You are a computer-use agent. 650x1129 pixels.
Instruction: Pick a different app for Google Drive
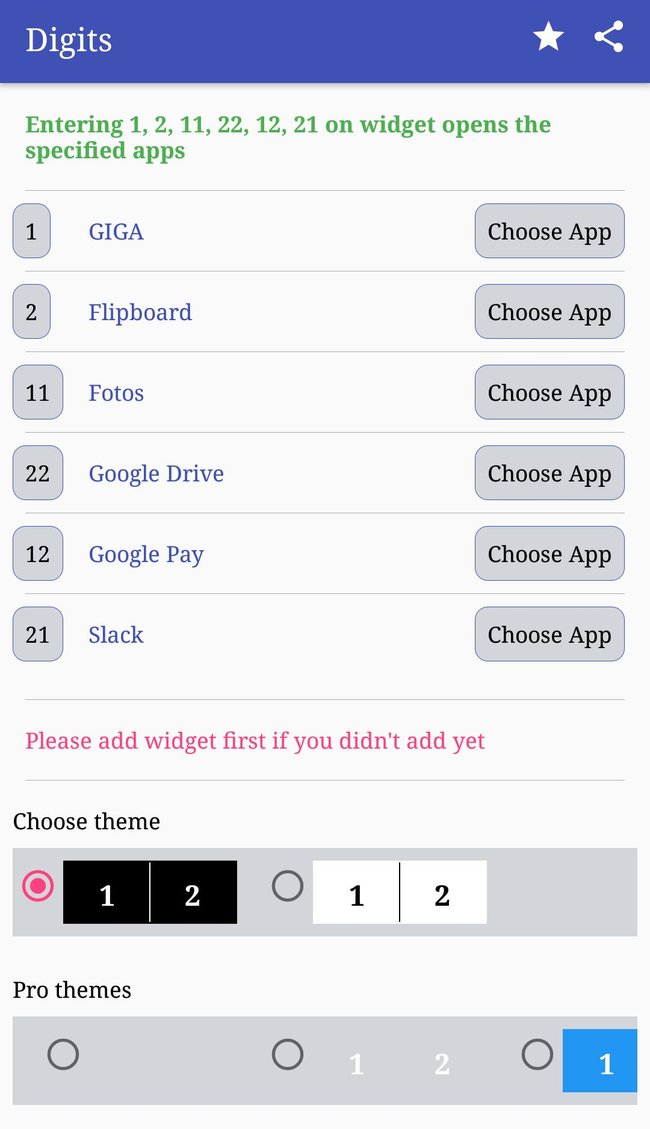tap(549, 473)
